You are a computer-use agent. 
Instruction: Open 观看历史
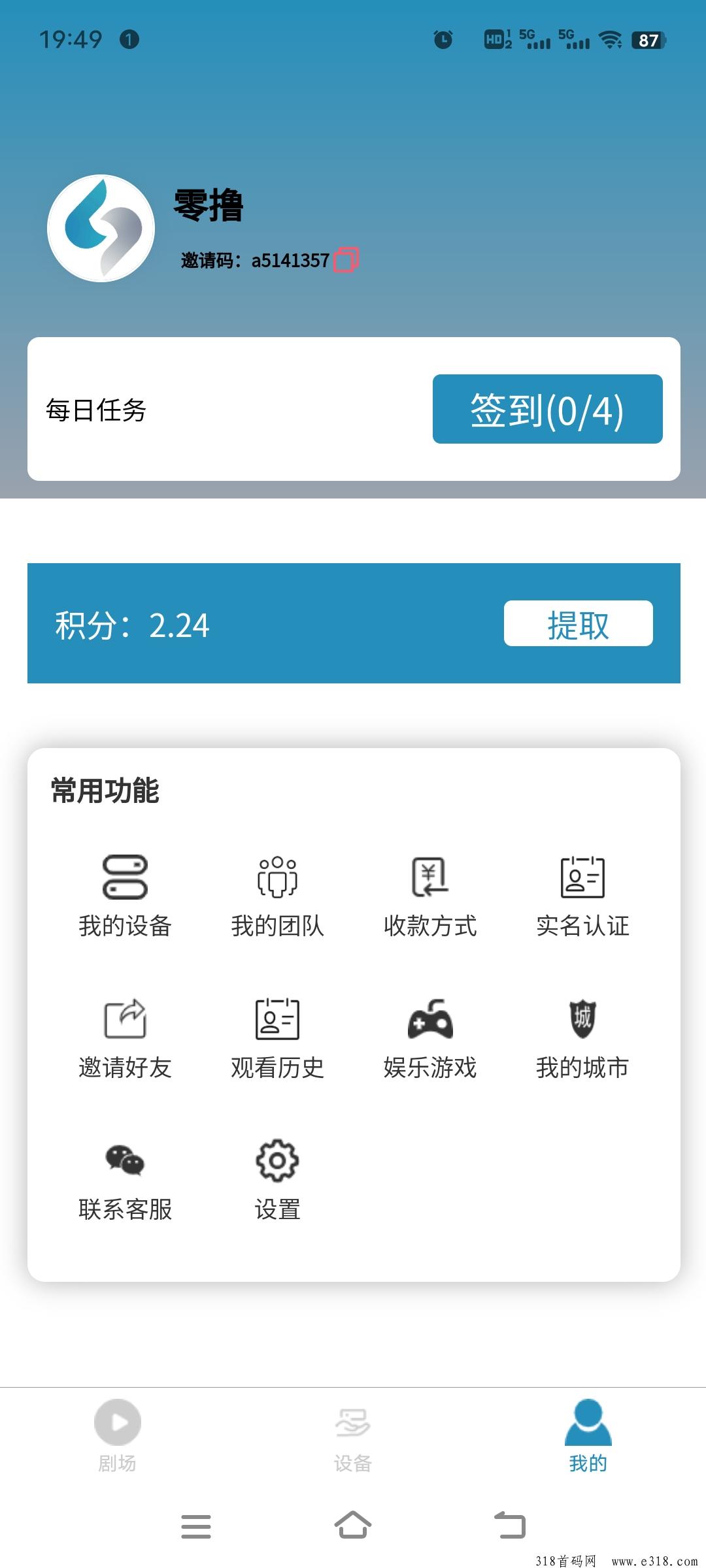[277, 1037]
